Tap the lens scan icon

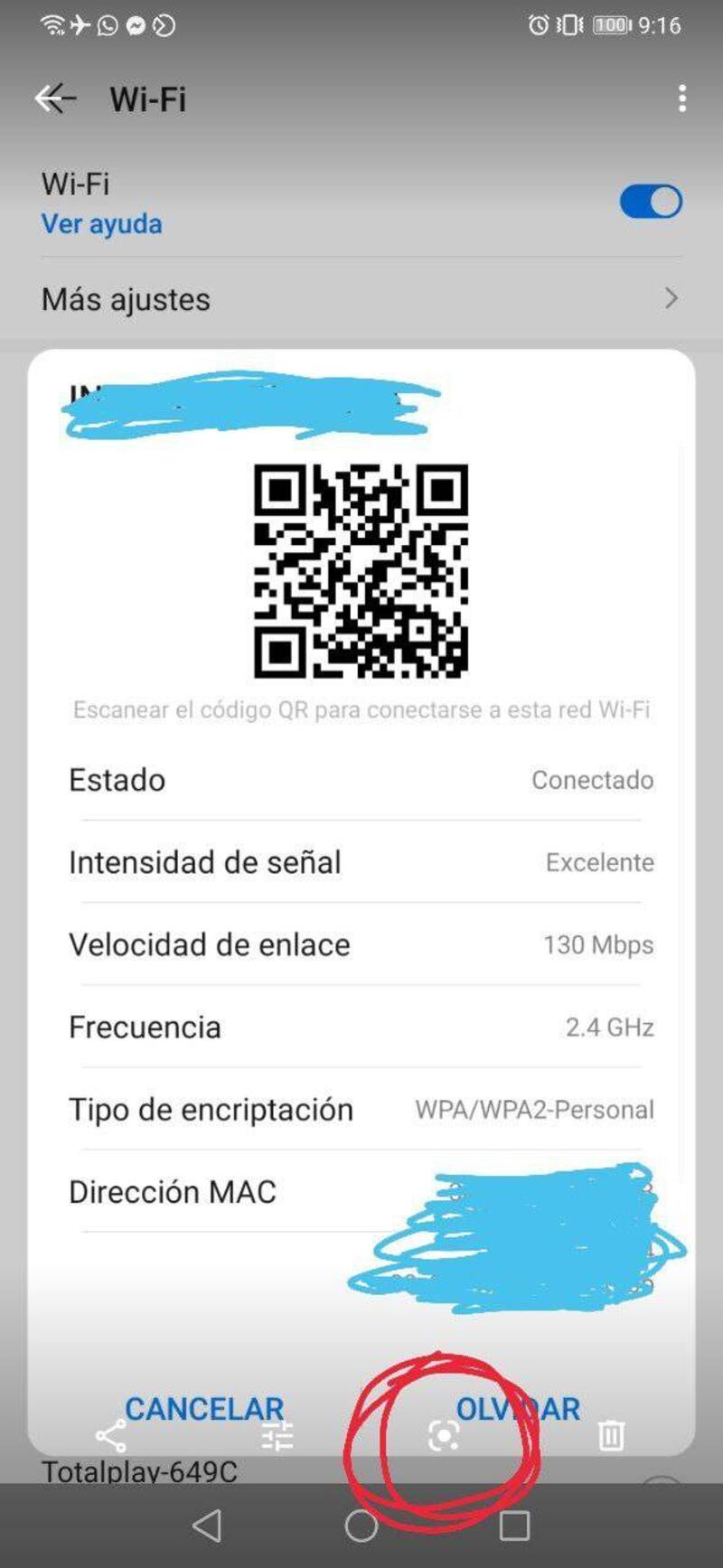pos(443,1435)
